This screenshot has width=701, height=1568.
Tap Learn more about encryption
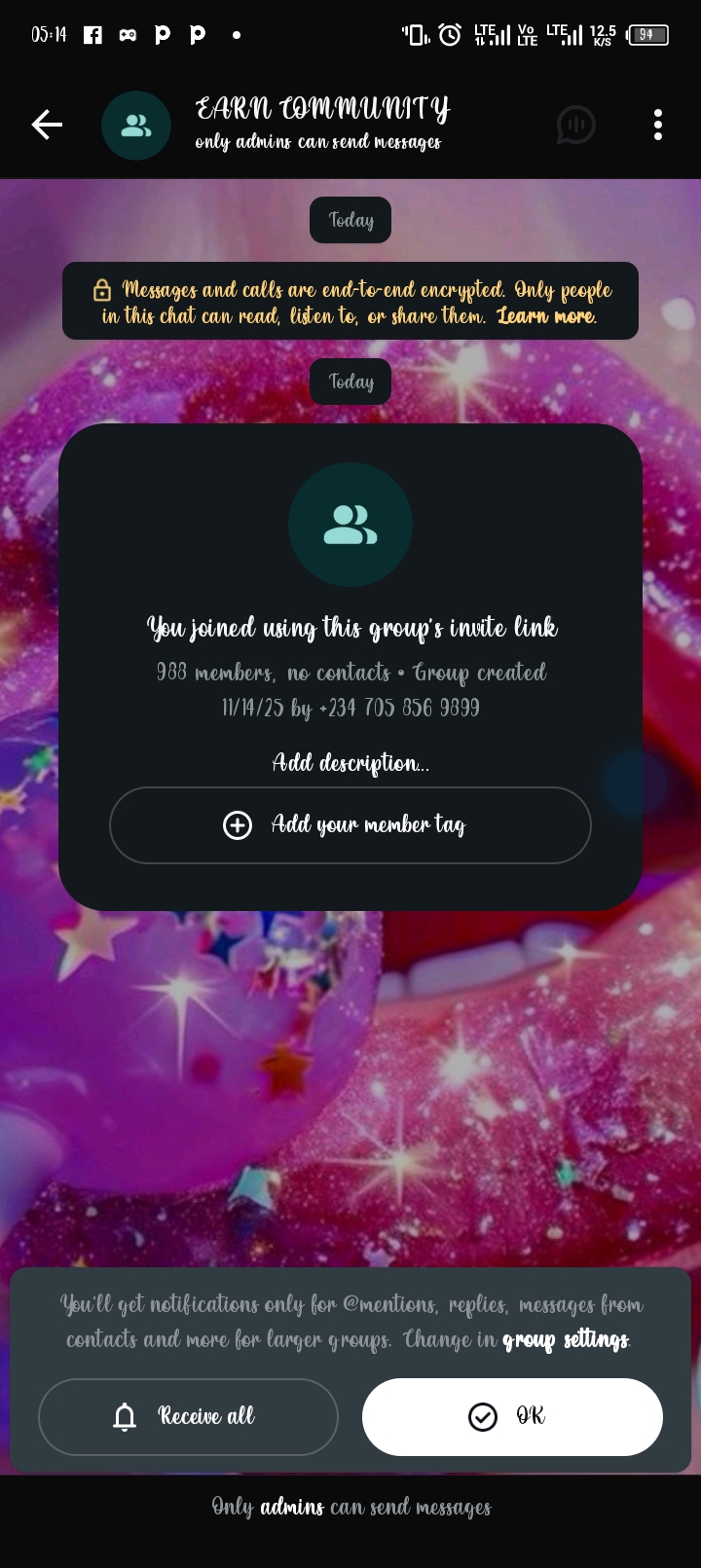(x=546, y=316)
